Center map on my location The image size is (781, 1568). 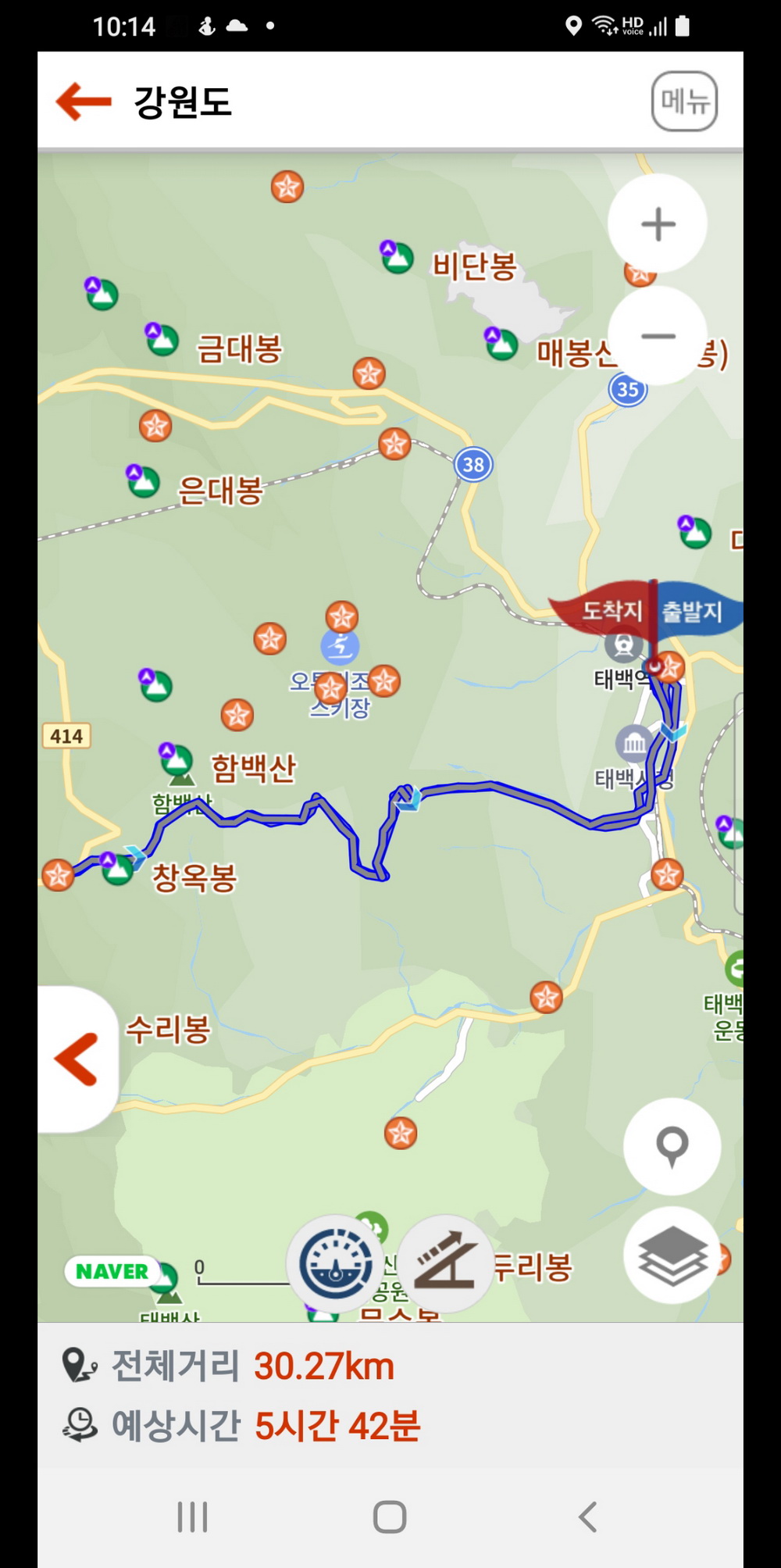tap(672, 1146)
